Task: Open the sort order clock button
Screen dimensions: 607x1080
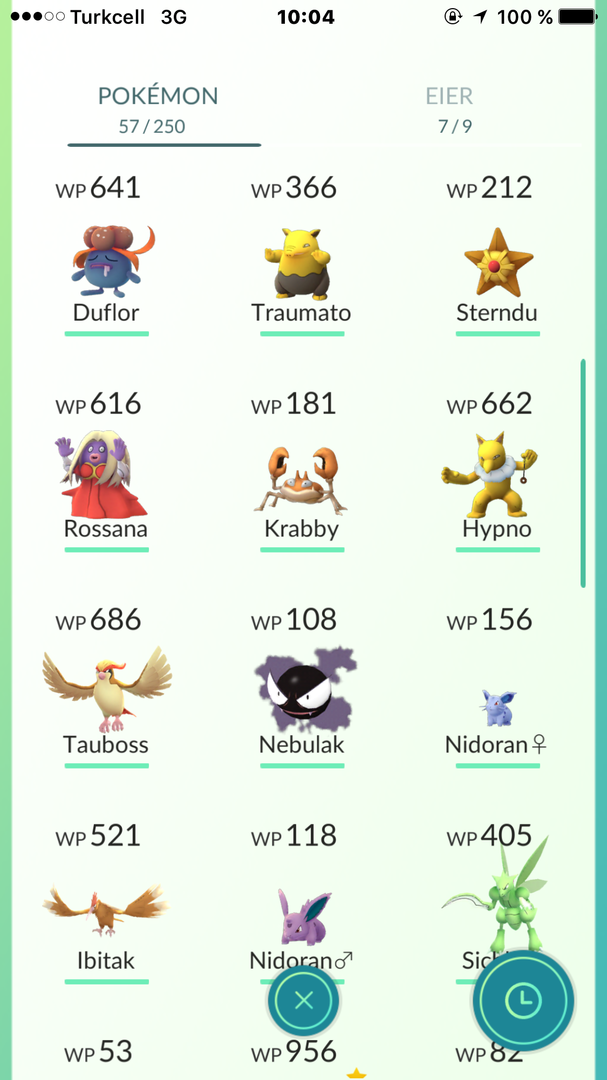Action: click(523, 1000)
